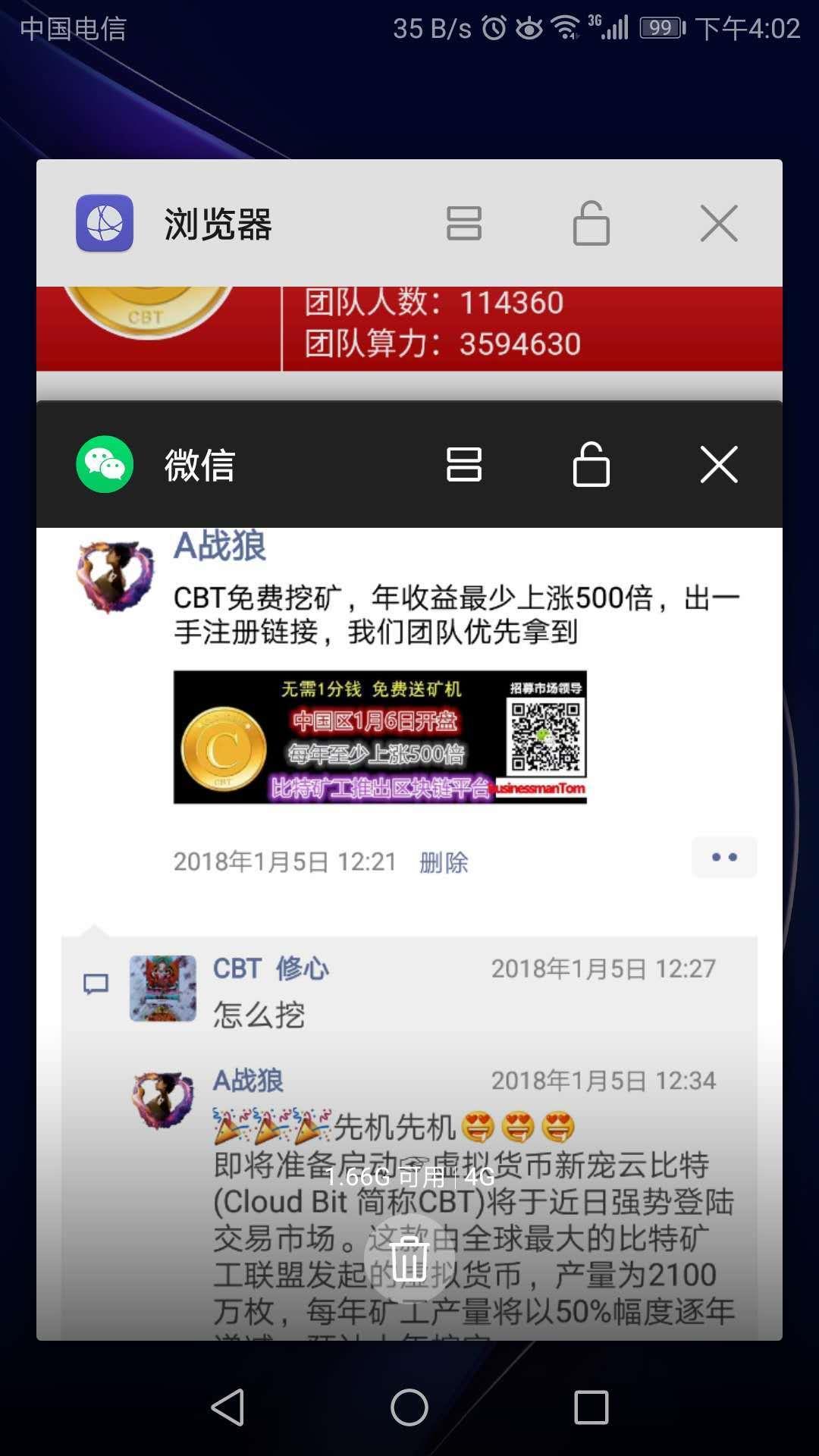
Task: Go to the home screen
Action: (409, 1407)
